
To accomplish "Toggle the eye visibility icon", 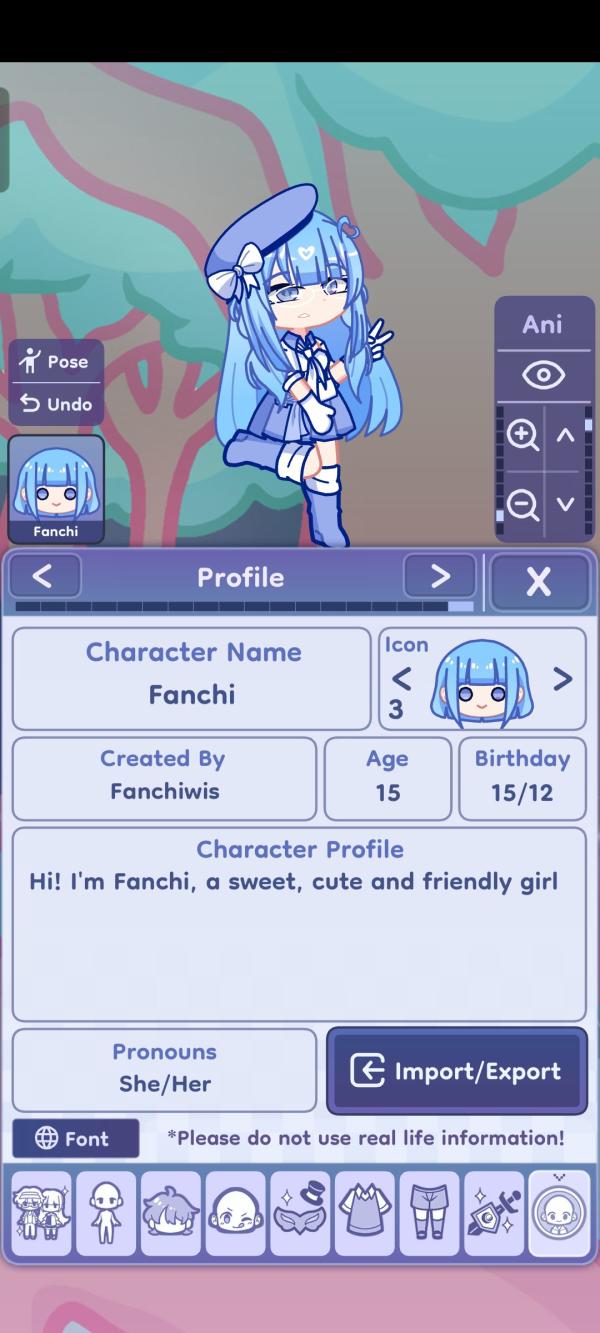I will click(543, 376).
